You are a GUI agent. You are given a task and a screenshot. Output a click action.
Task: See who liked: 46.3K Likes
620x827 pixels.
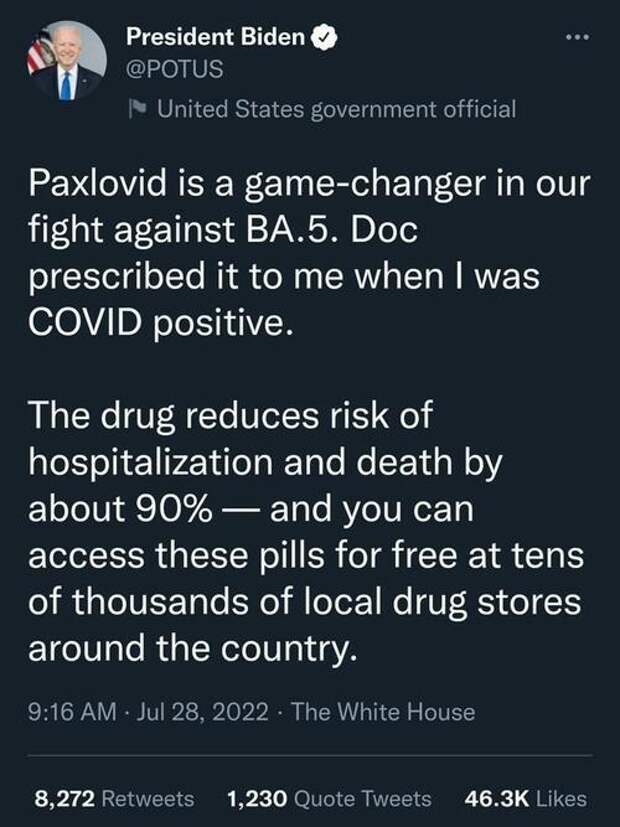point(526,798)
